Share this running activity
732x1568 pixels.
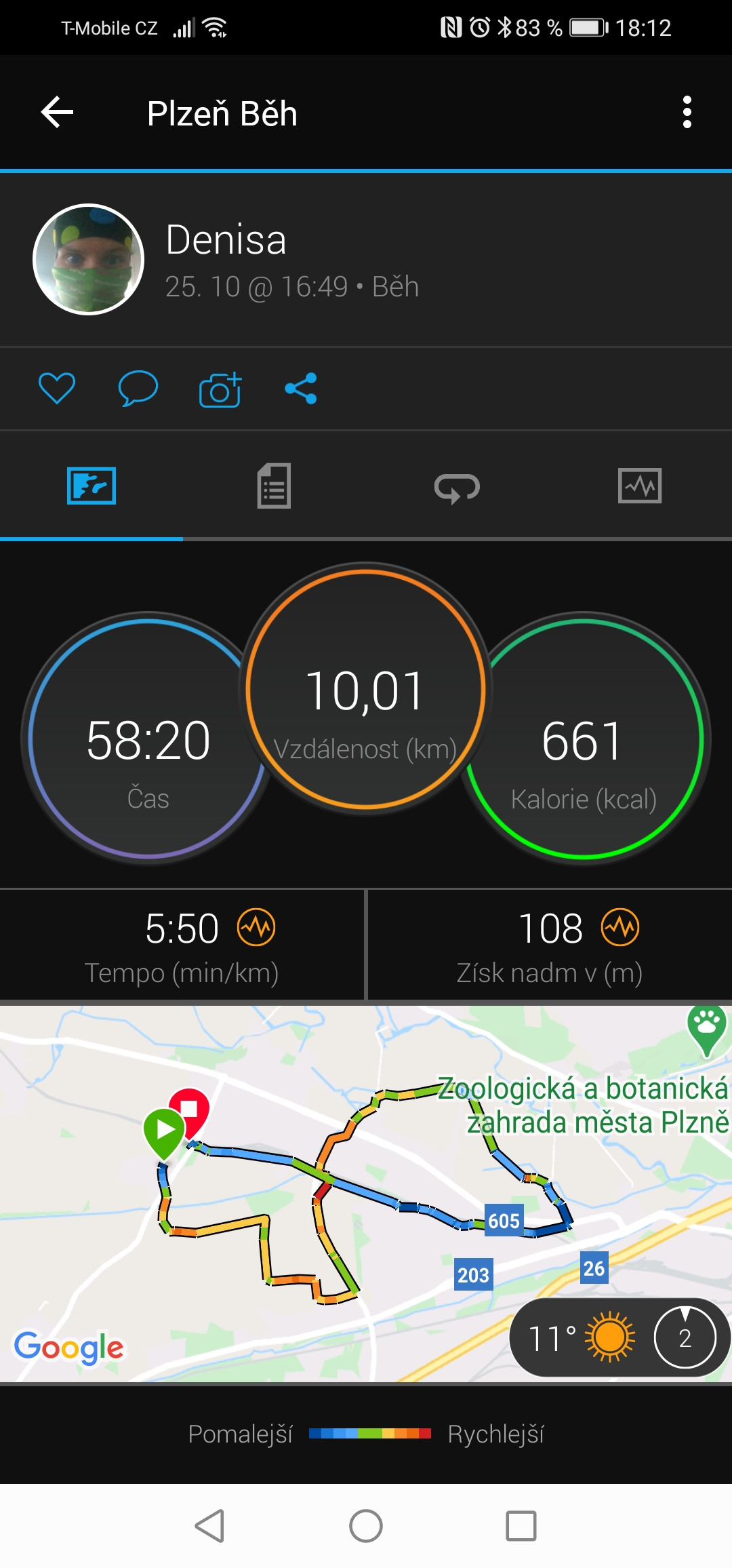coord(301,389)
